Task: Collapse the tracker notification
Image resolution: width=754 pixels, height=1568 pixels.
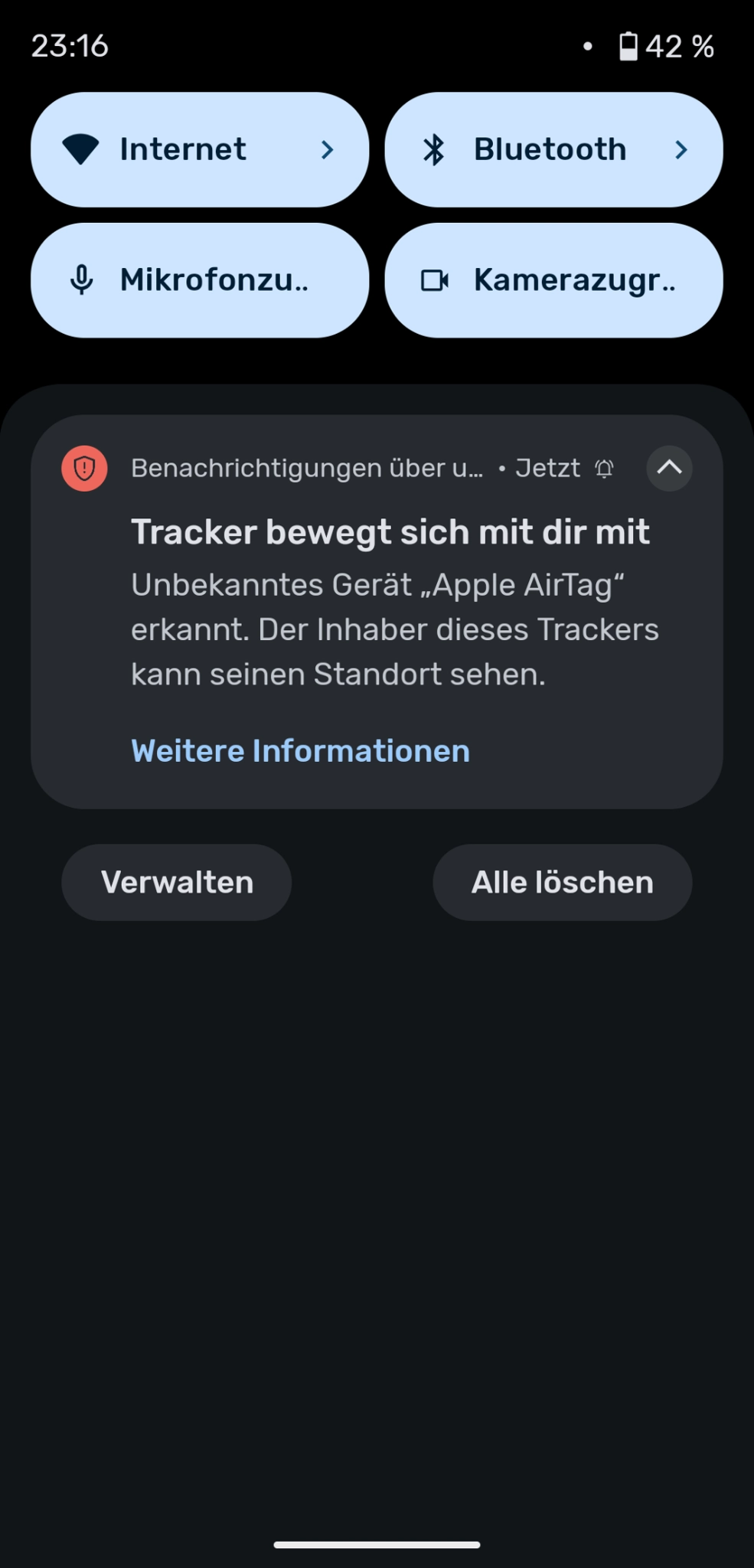Action: [669, 468]
